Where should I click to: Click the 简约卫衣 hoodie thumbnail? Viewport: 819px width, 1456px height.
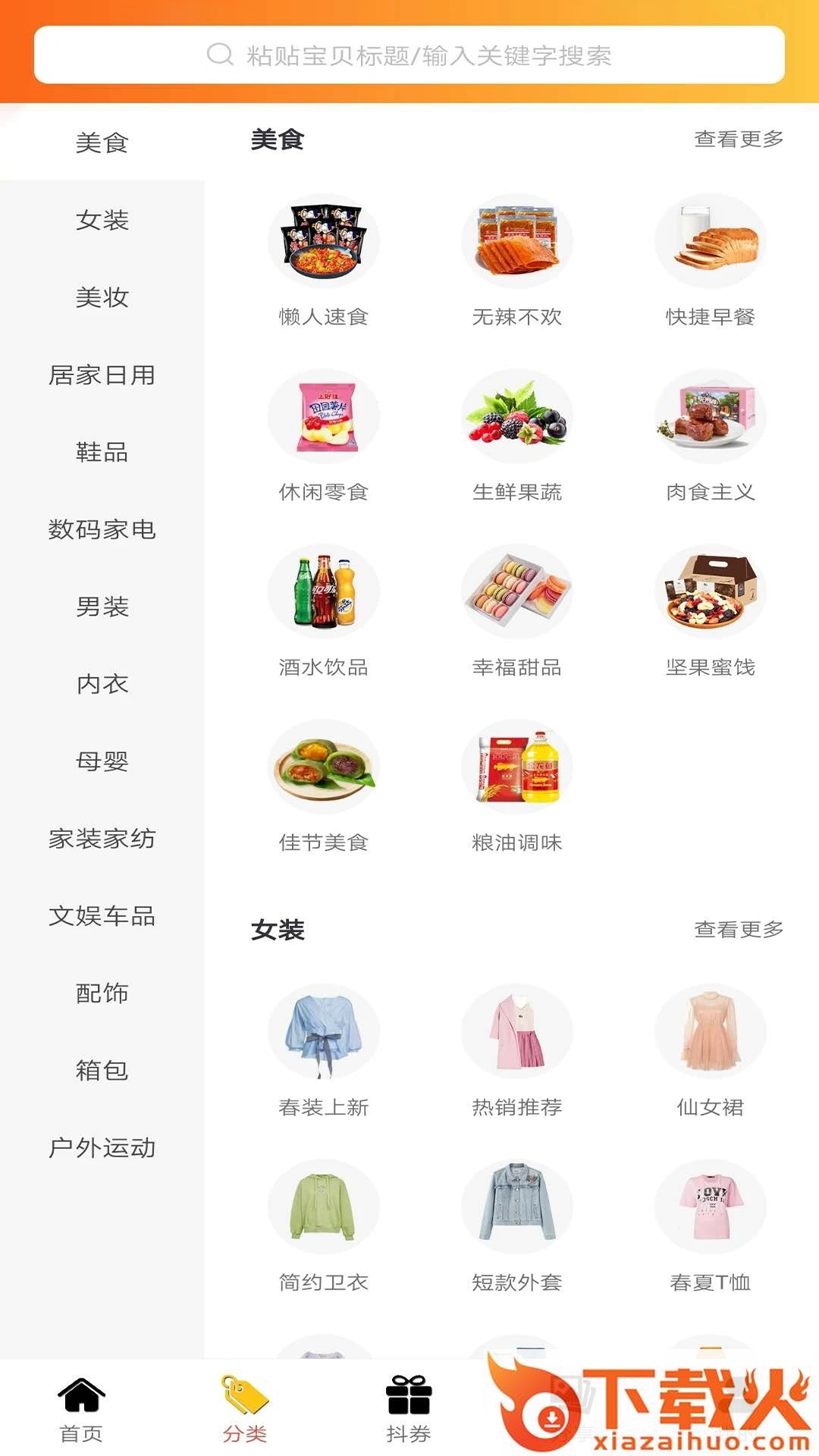tap(322, 1207)
